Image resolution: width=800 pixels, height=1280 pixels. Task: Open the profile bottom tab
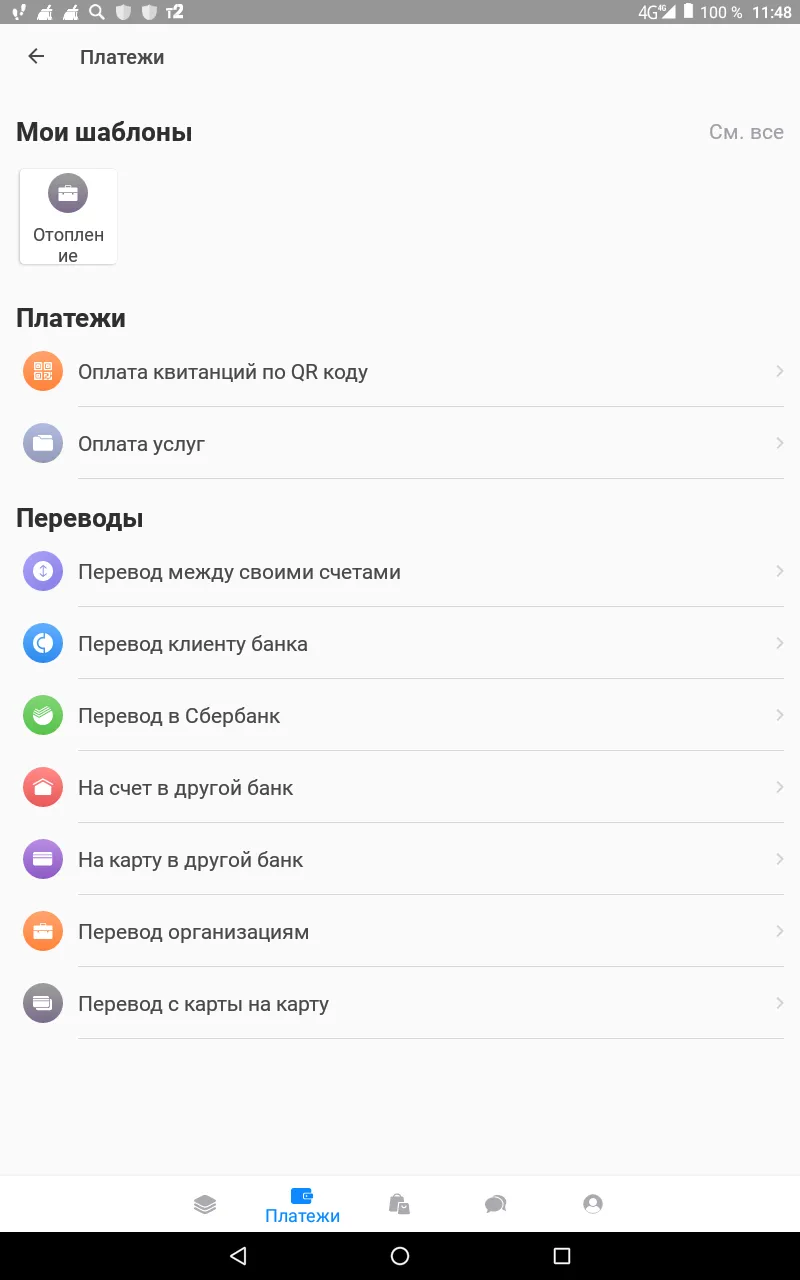[593, 1204]
